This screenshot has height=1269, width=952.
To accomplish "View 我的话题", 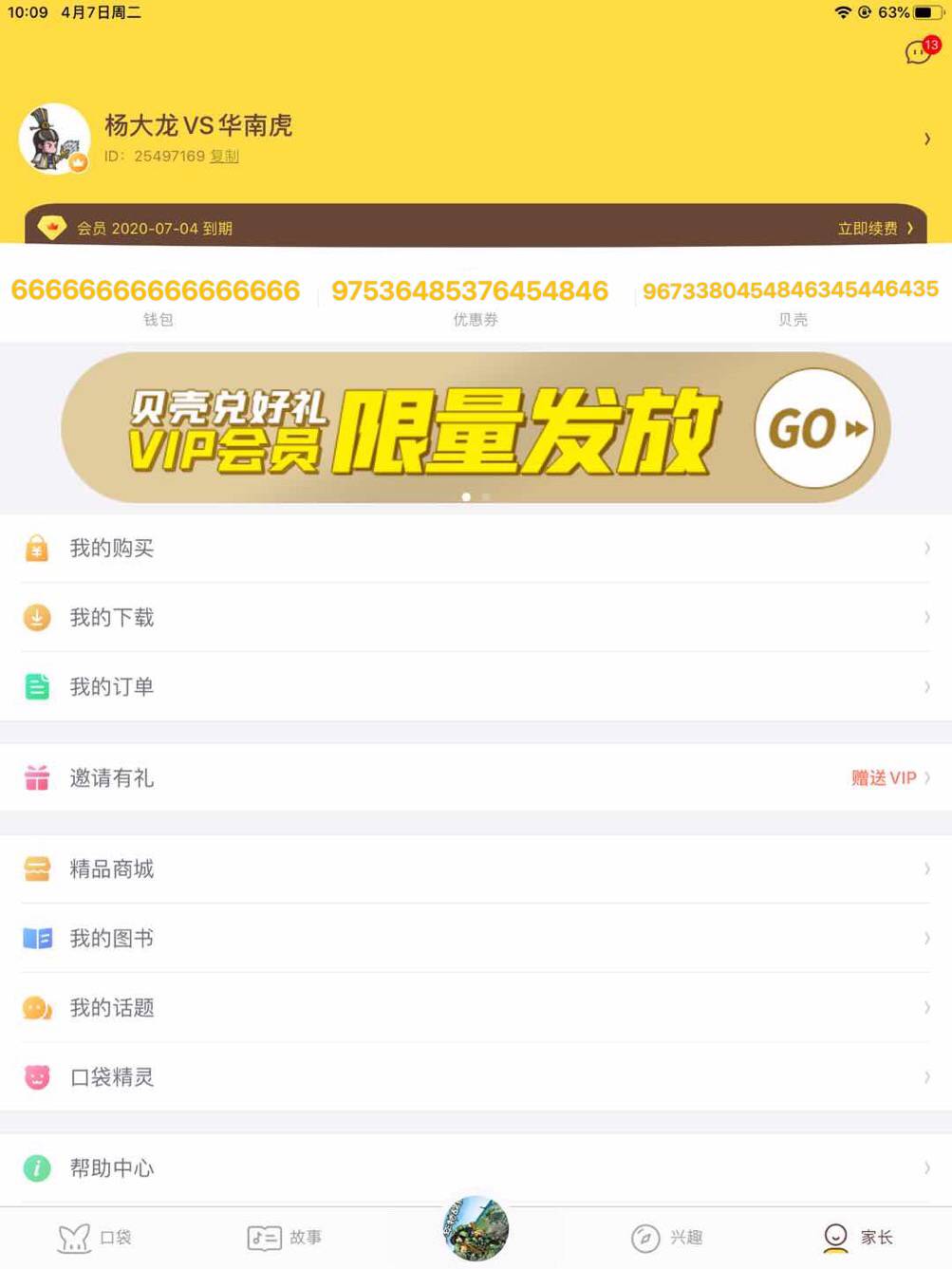I will point(475,1008).
